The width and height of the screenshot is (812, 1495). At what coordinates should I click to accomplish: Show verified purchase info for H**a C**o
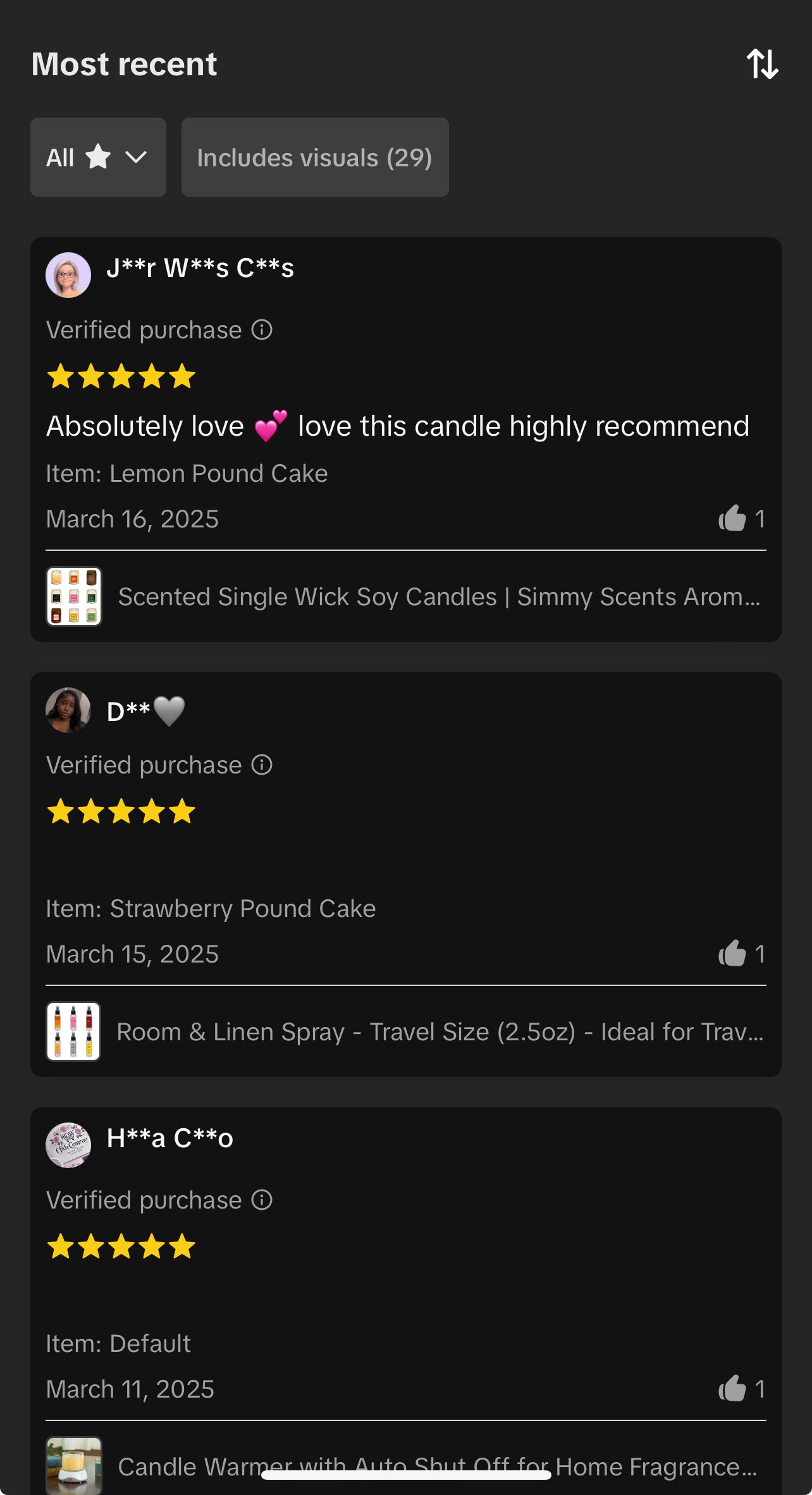pos(262,1200)
